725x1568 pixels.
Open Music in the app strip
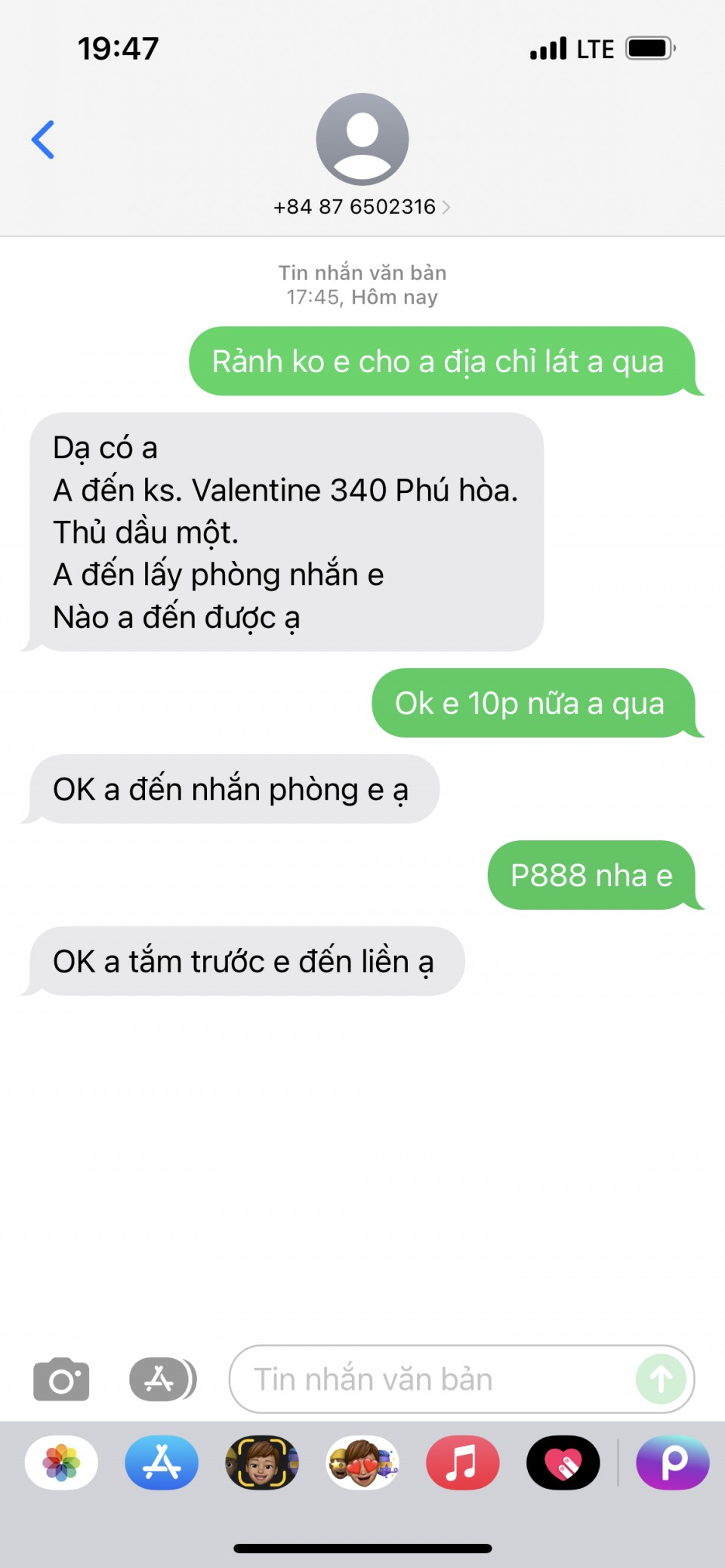tap(463, 1462)
